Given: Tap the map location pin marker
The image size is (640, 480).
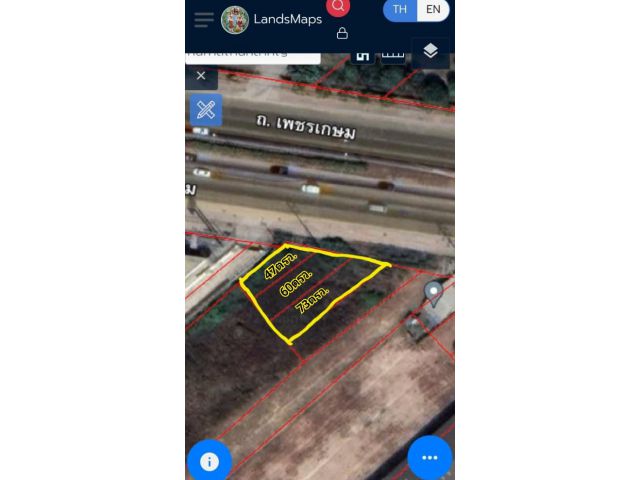Looking at the screenshot, I should (x=433, y=293).
